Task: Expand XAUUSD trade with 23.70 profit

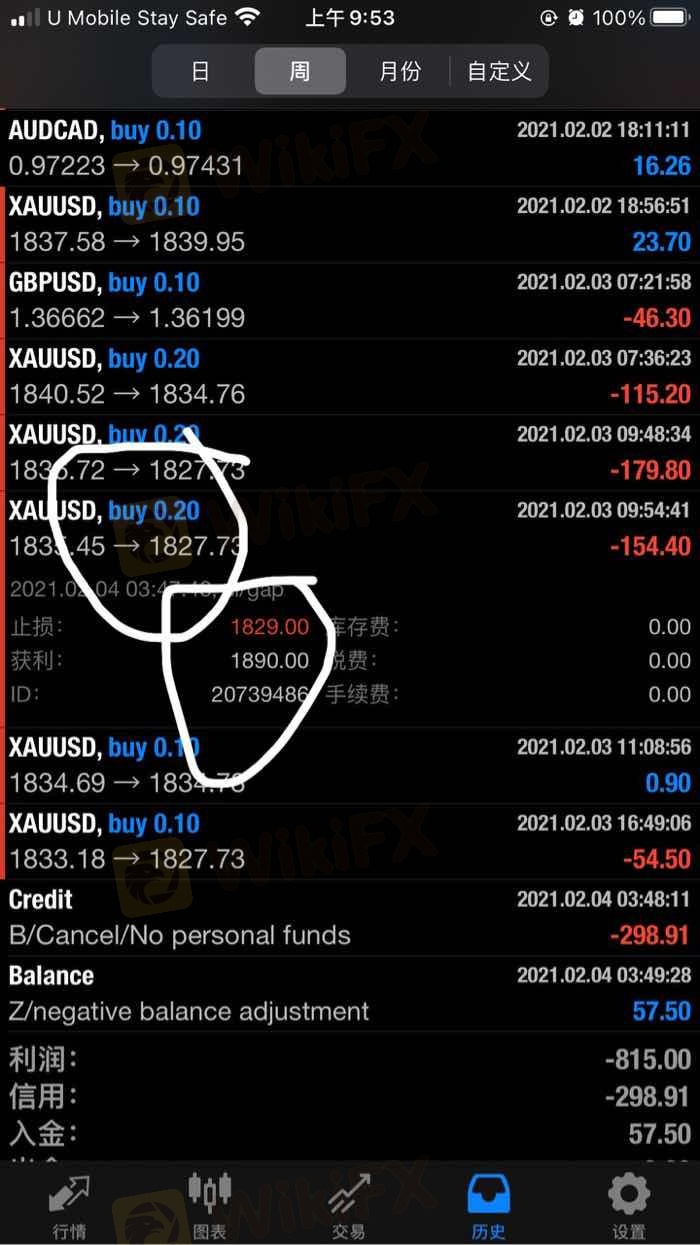Action: tap(350, 224)
